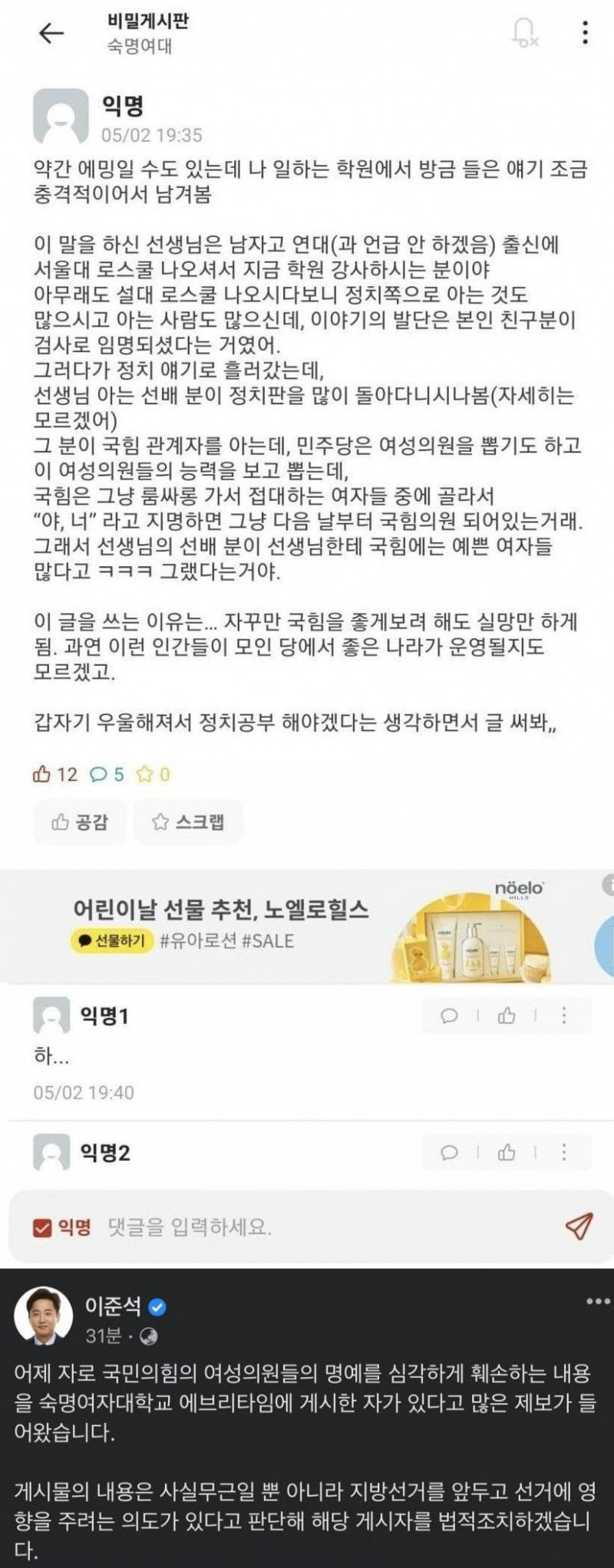Open 이준석's profile picture
This screenshot has height=1568, width=614.
[x=43, y=1316]
